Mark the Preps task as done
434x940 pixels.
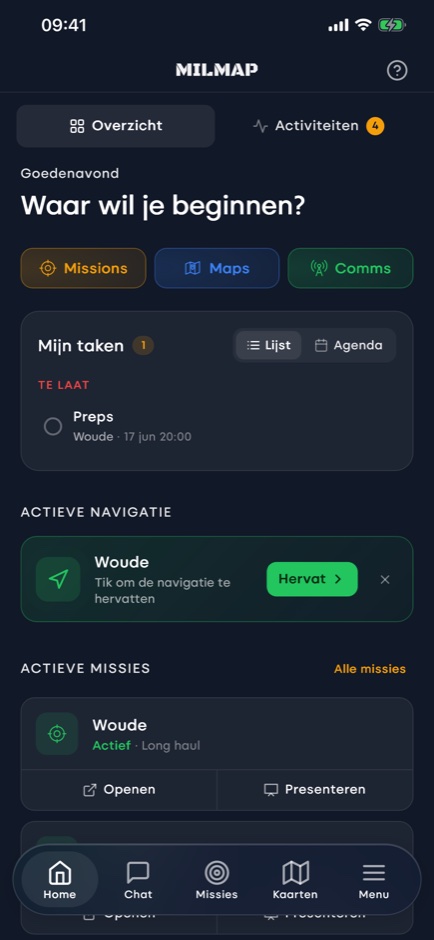tap(53, 426)
